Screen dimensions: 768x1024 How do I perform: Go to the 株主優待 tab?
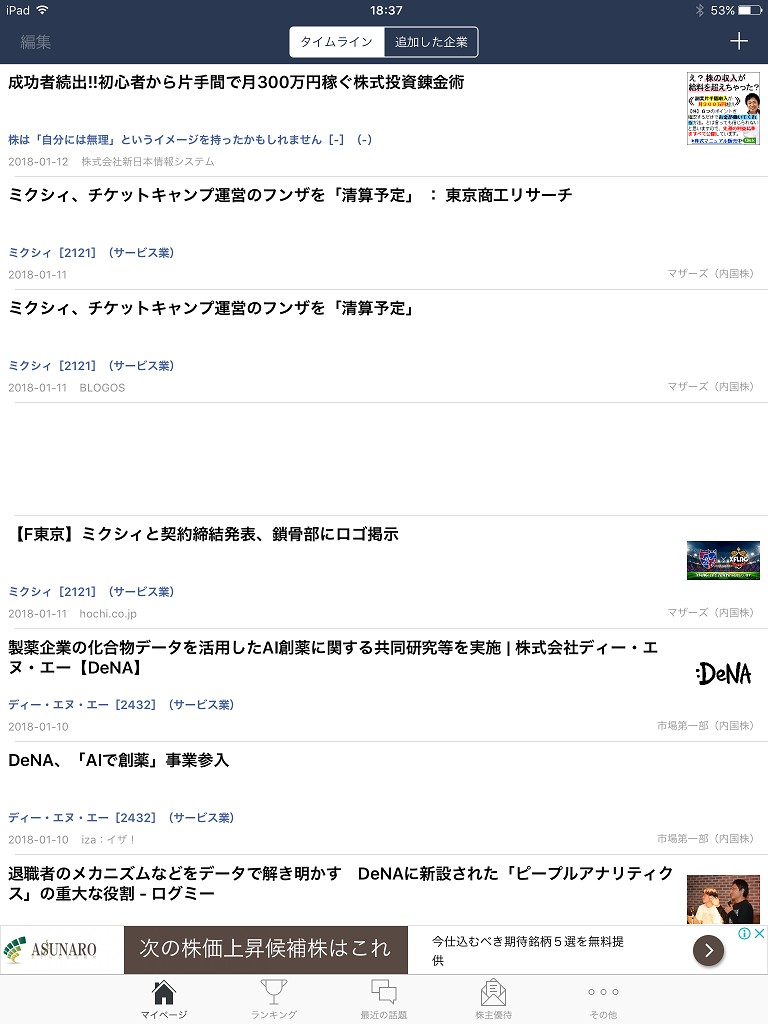pyautogui.click(x=493, y=999)
